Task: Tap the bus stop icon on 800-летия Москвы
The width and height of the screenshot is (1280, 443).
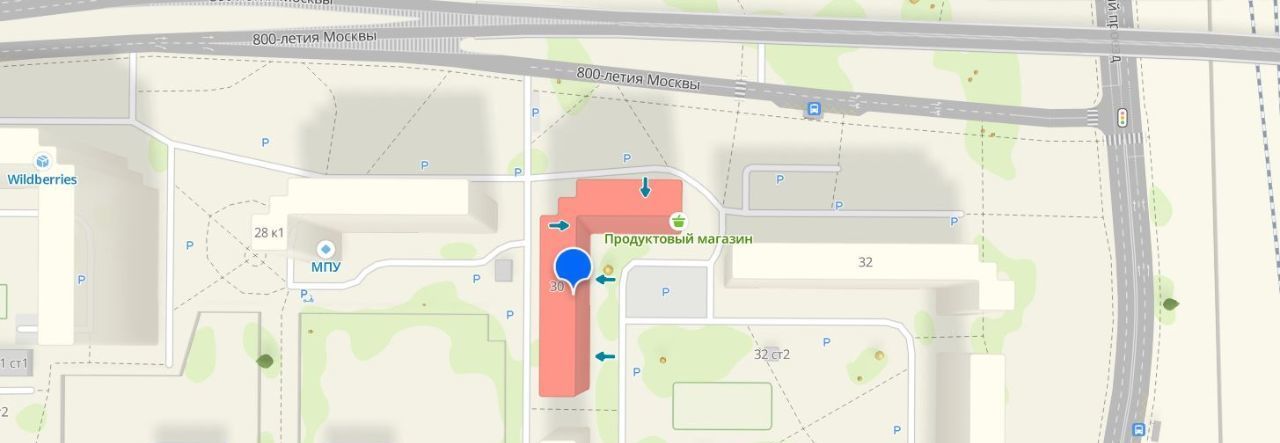Action: (x=814, y=111)
